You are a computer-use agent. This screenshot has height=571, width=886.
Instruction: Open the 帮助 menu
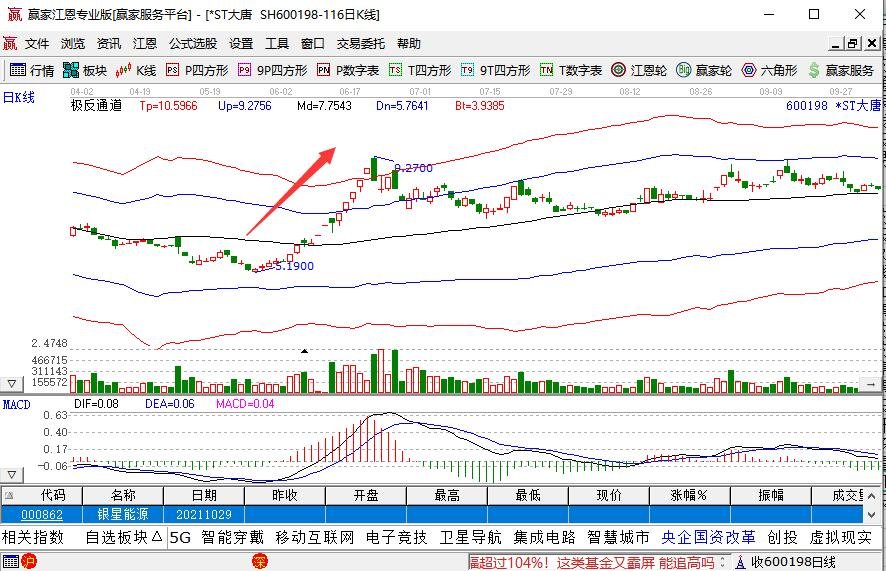point(409,44)
